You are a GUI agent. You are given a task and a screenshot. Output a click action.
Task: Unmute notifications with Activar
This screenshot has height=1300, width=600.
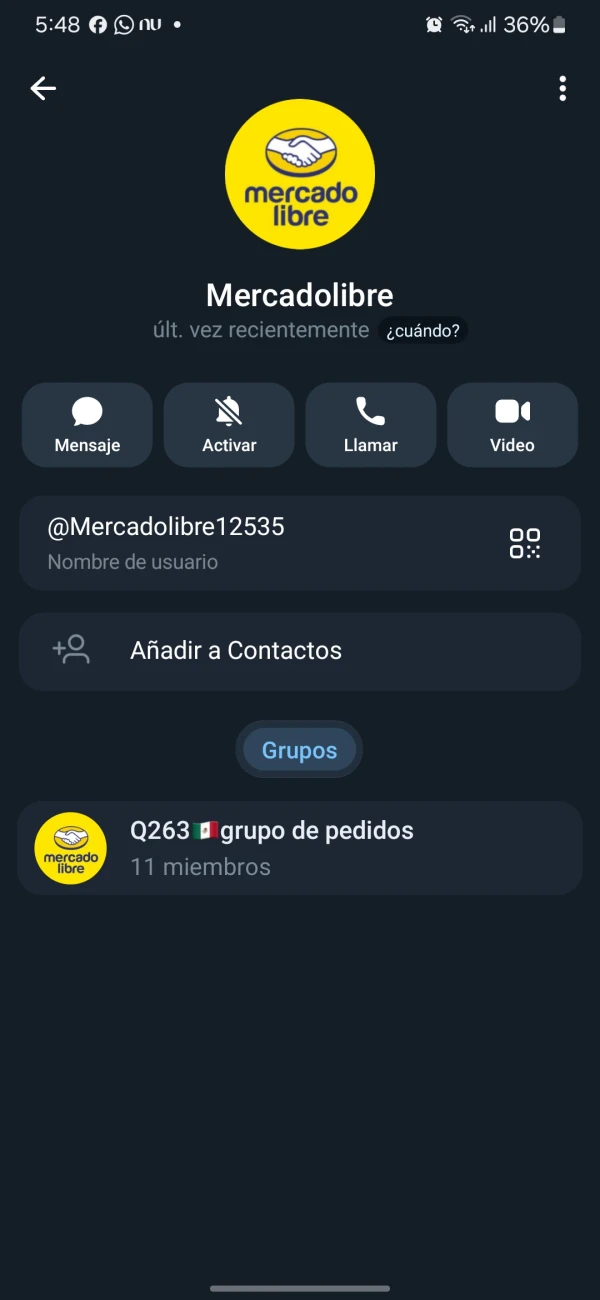pos(229,425)
